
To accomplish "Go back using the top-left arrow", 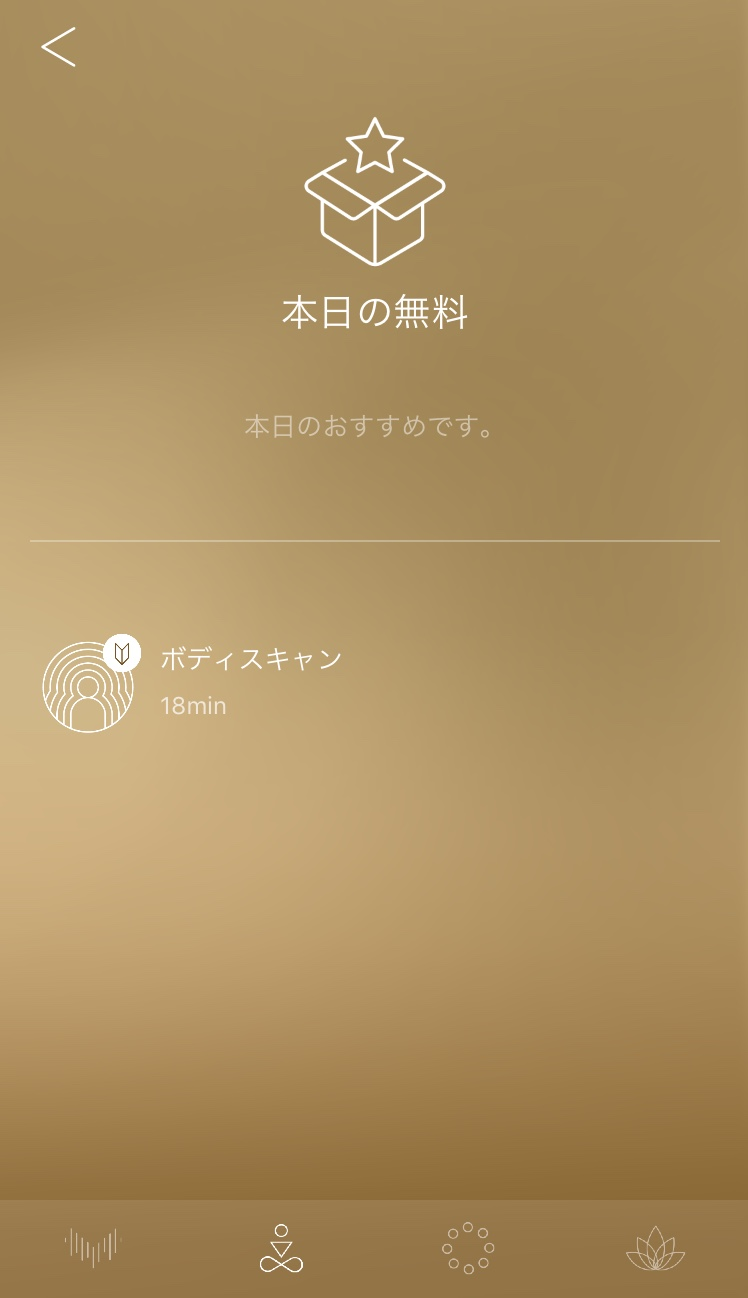I will [x=58, y=47].
